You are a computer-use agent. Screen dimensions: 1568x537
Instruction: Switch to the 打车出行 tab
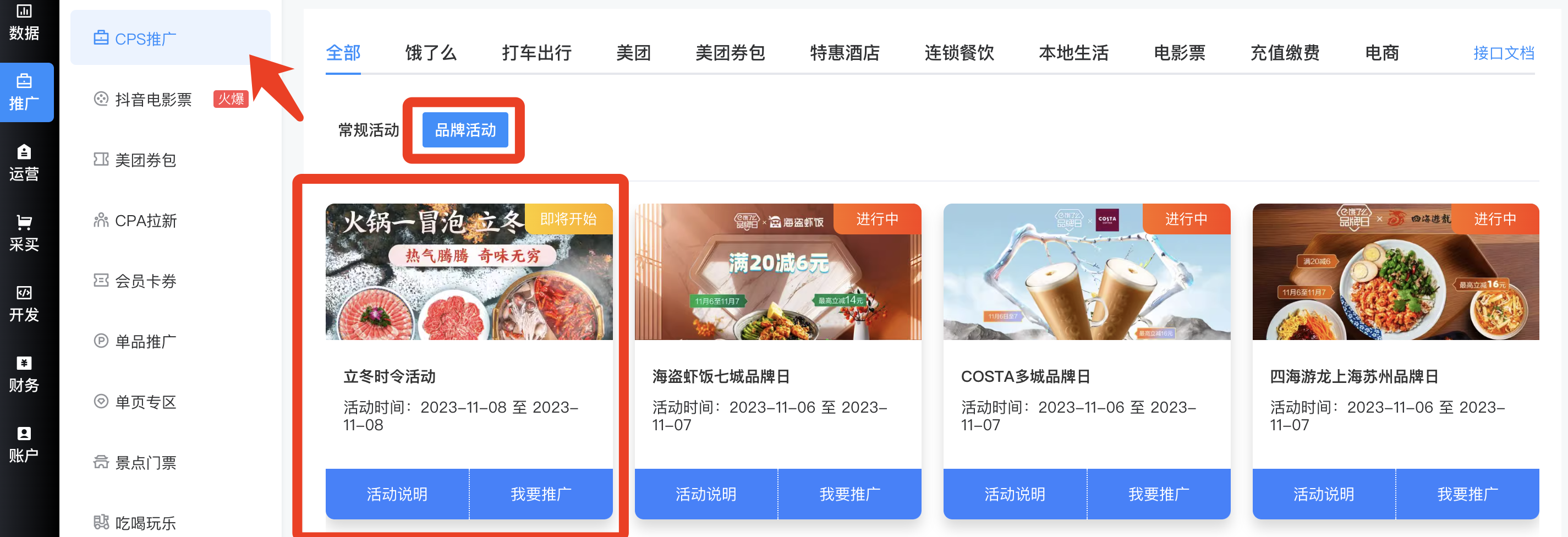point(536,53)
